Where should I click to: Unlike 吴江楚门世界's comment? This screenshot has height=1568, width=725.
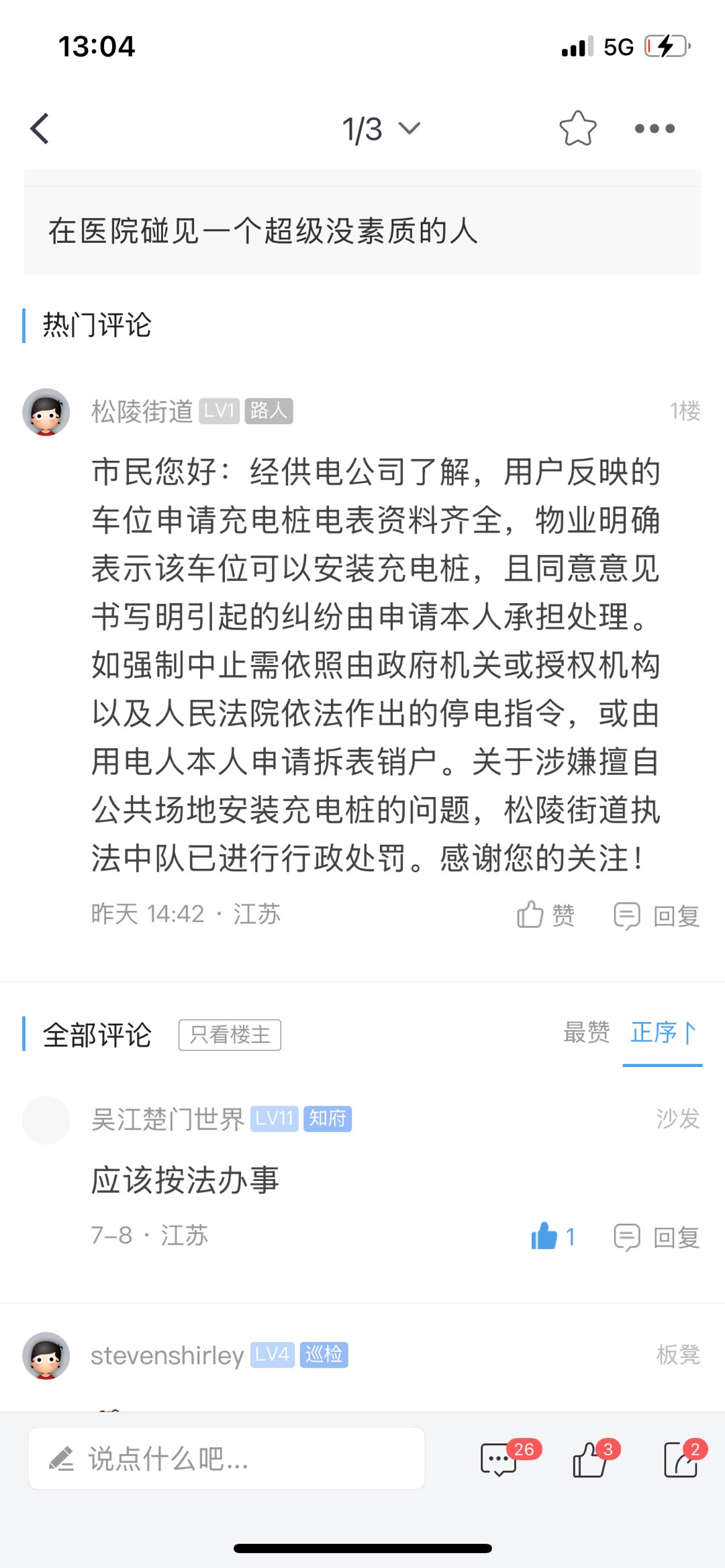[552, 1236]
